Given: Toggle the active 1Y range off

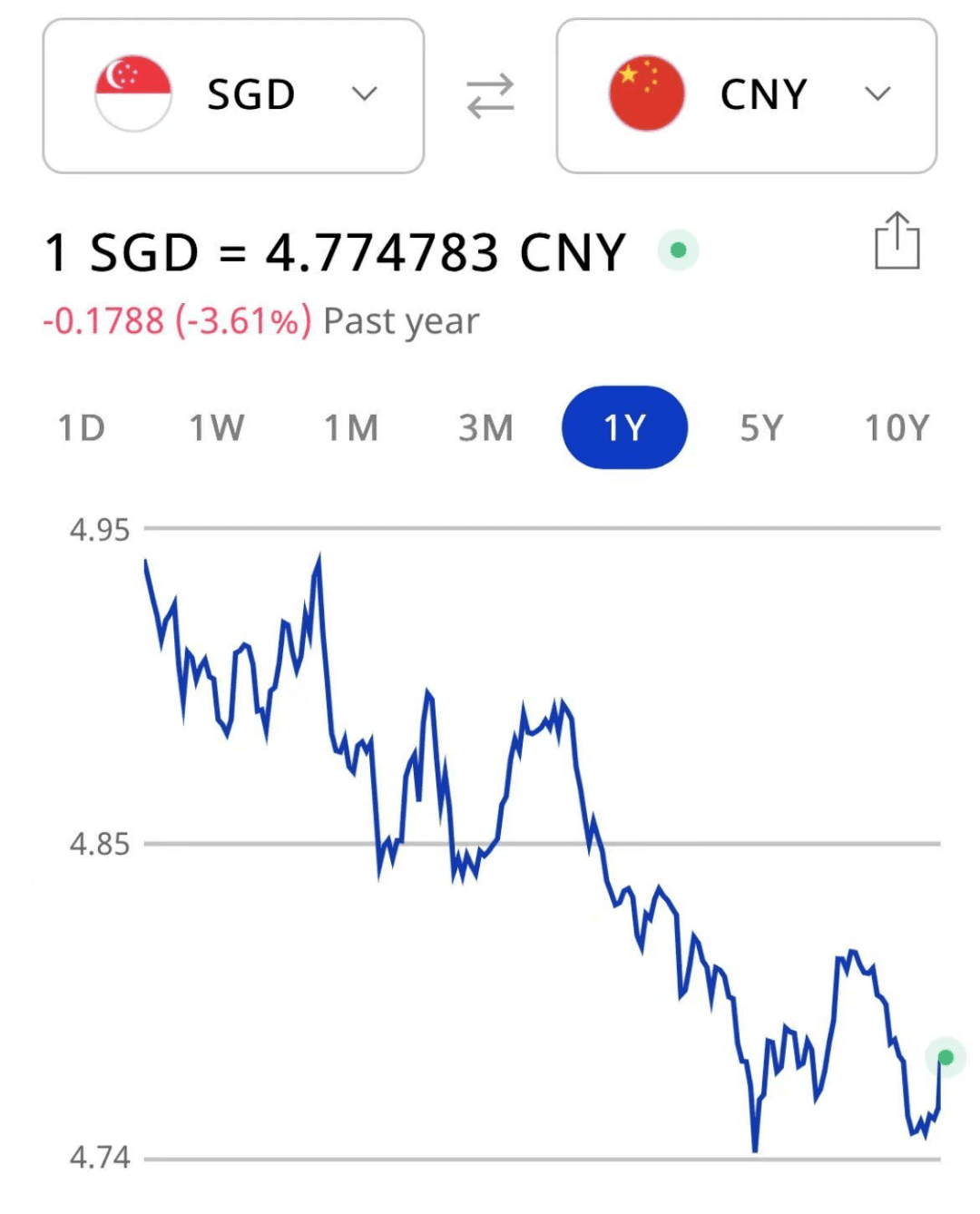Looking at the screenshot, I should (624, 427).
